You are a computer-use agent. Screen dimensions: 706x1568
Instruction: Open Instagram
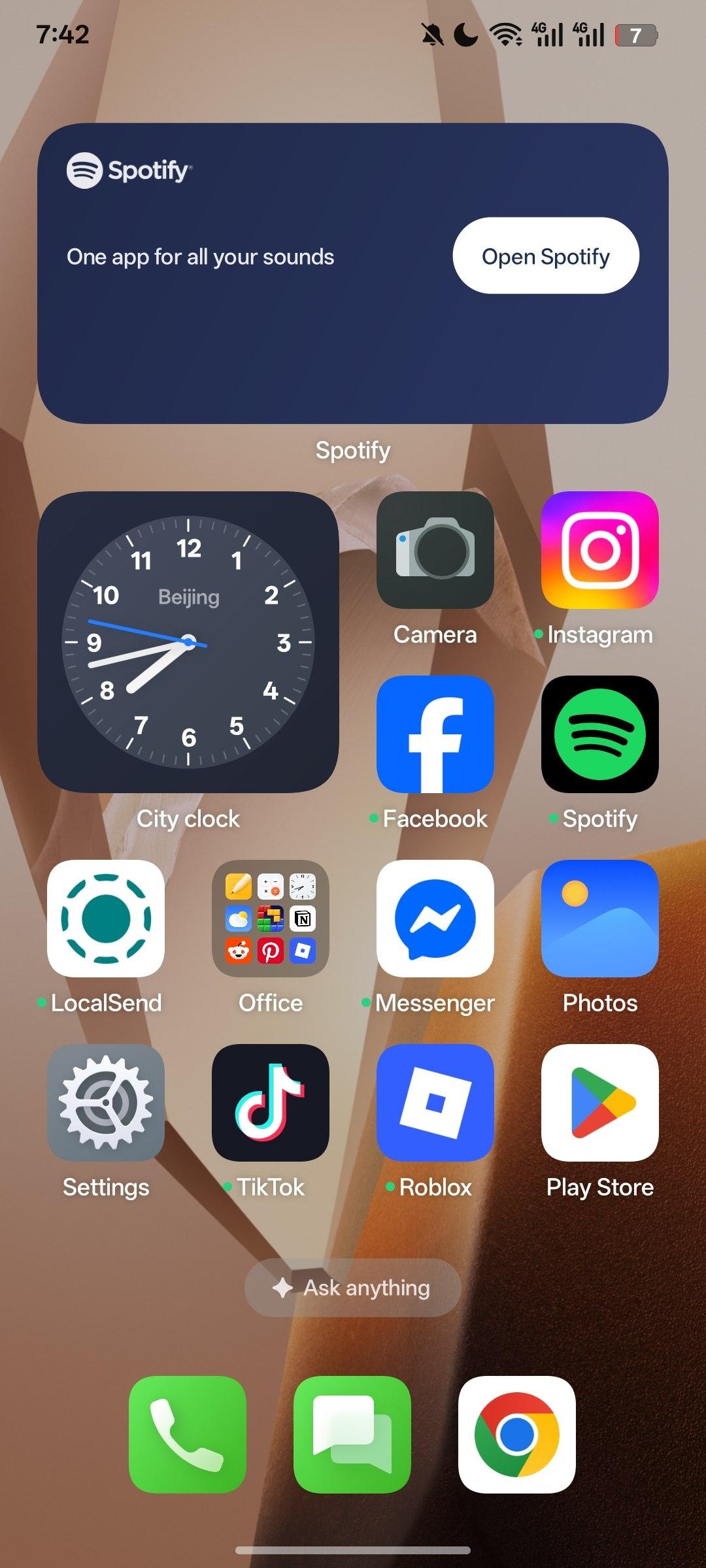click(599, 550)
